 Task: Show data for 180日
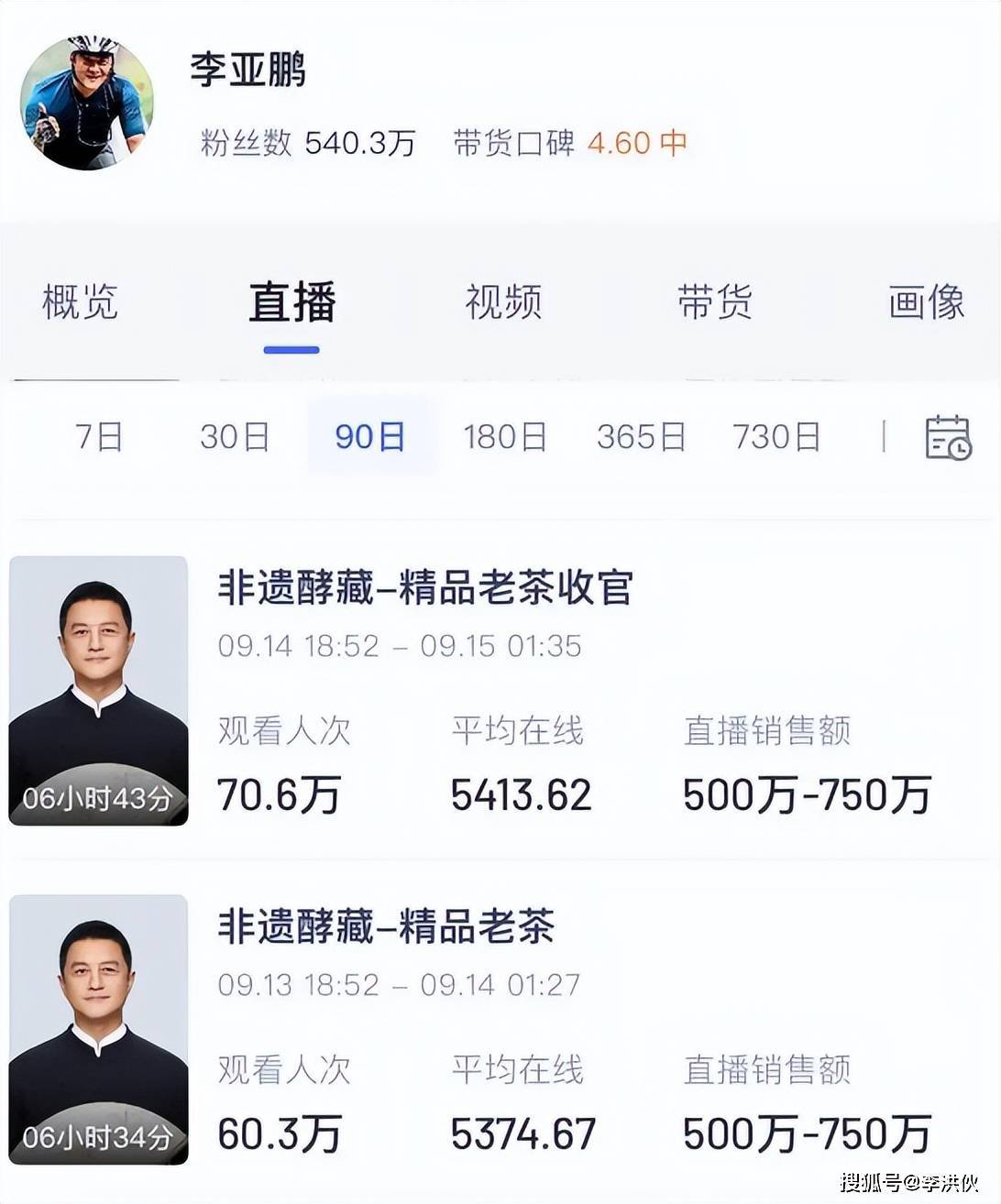click(x=505, y=437)
